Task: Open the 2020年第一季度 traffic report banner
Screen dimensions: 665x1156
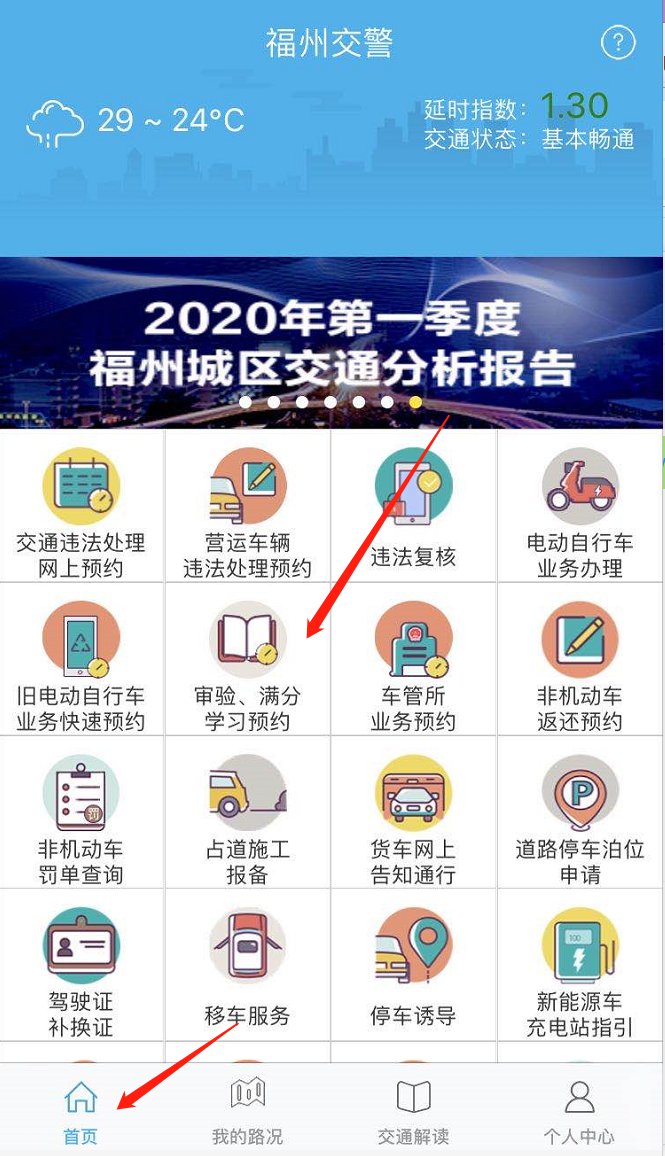Action: point(332,342)
